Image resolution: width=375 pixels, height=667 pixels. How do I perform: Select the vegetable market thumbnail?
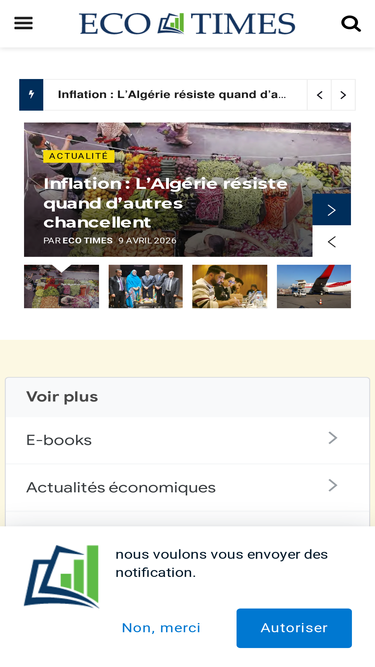61,286
